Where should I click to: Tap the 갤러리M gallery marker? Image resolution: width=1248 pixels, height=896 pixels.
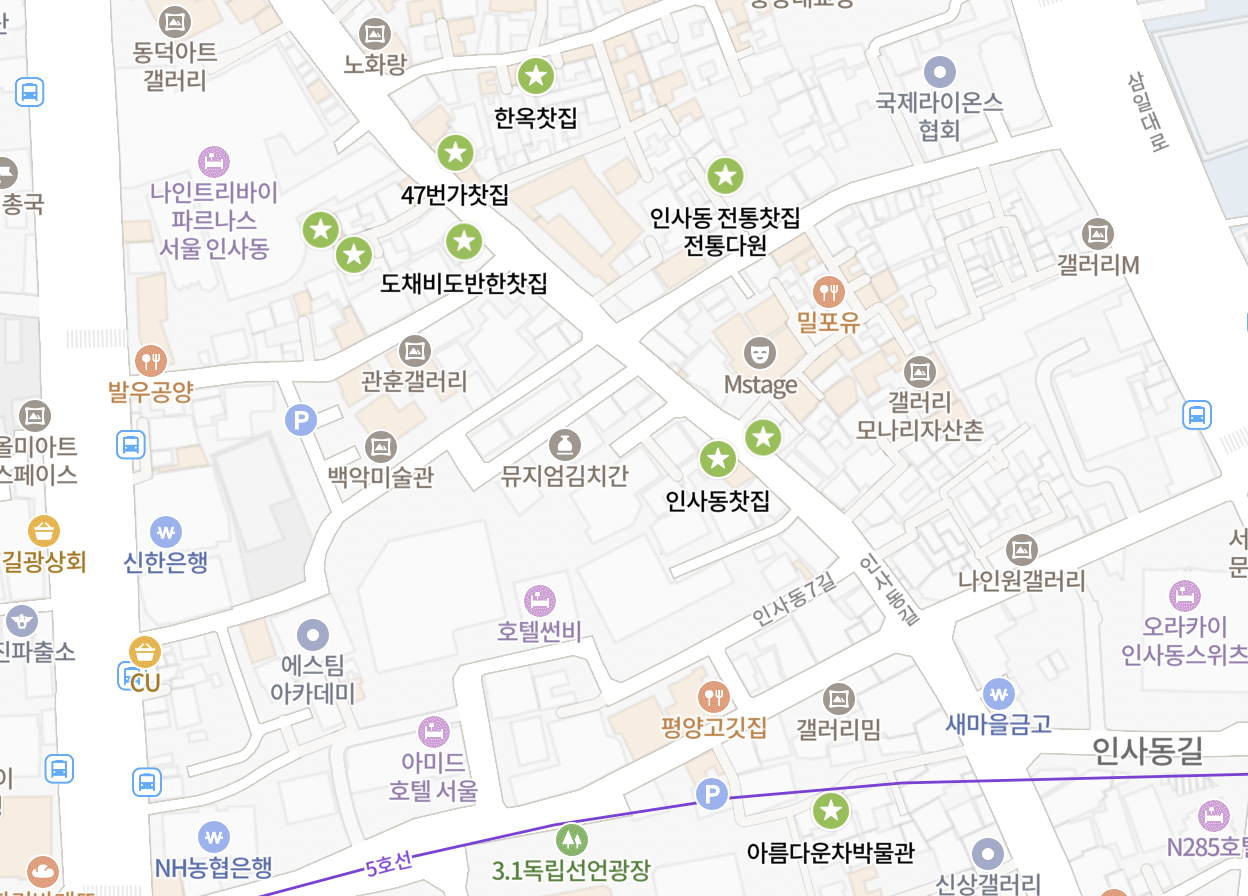1097,233
